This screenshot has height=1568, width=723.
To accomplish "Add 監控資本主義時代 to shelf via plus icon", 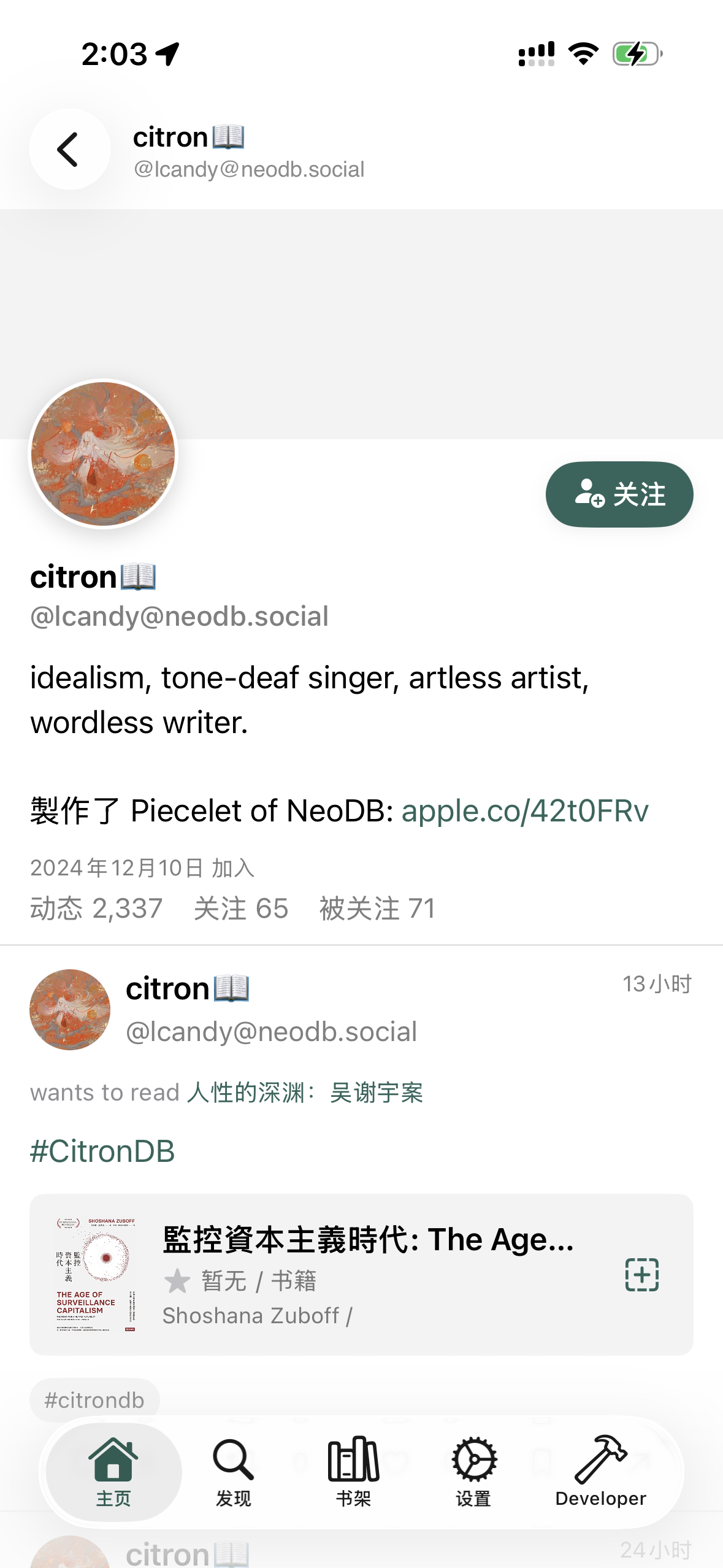I will pos(641,1274).
